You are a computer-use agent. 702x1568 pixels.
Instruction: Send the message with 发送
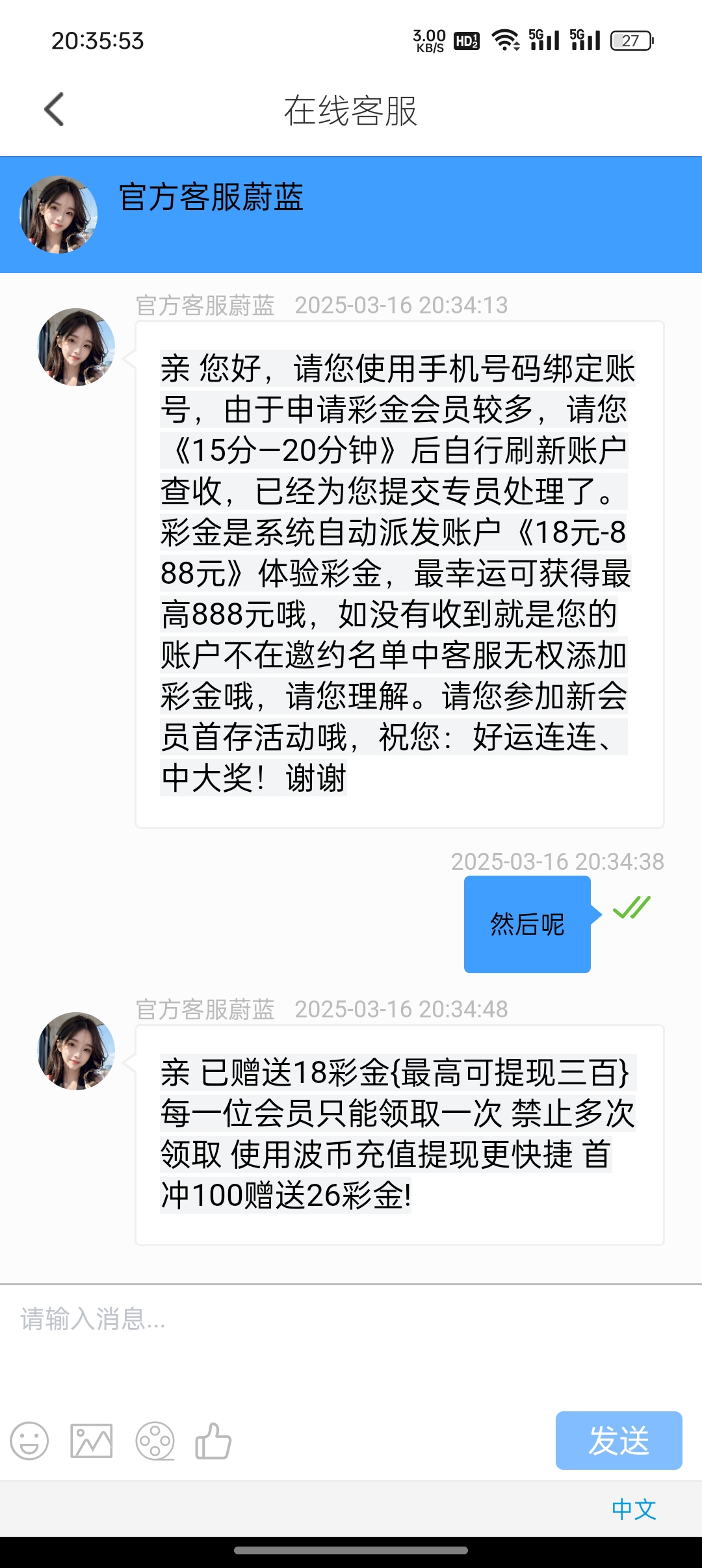point(618,1441)
